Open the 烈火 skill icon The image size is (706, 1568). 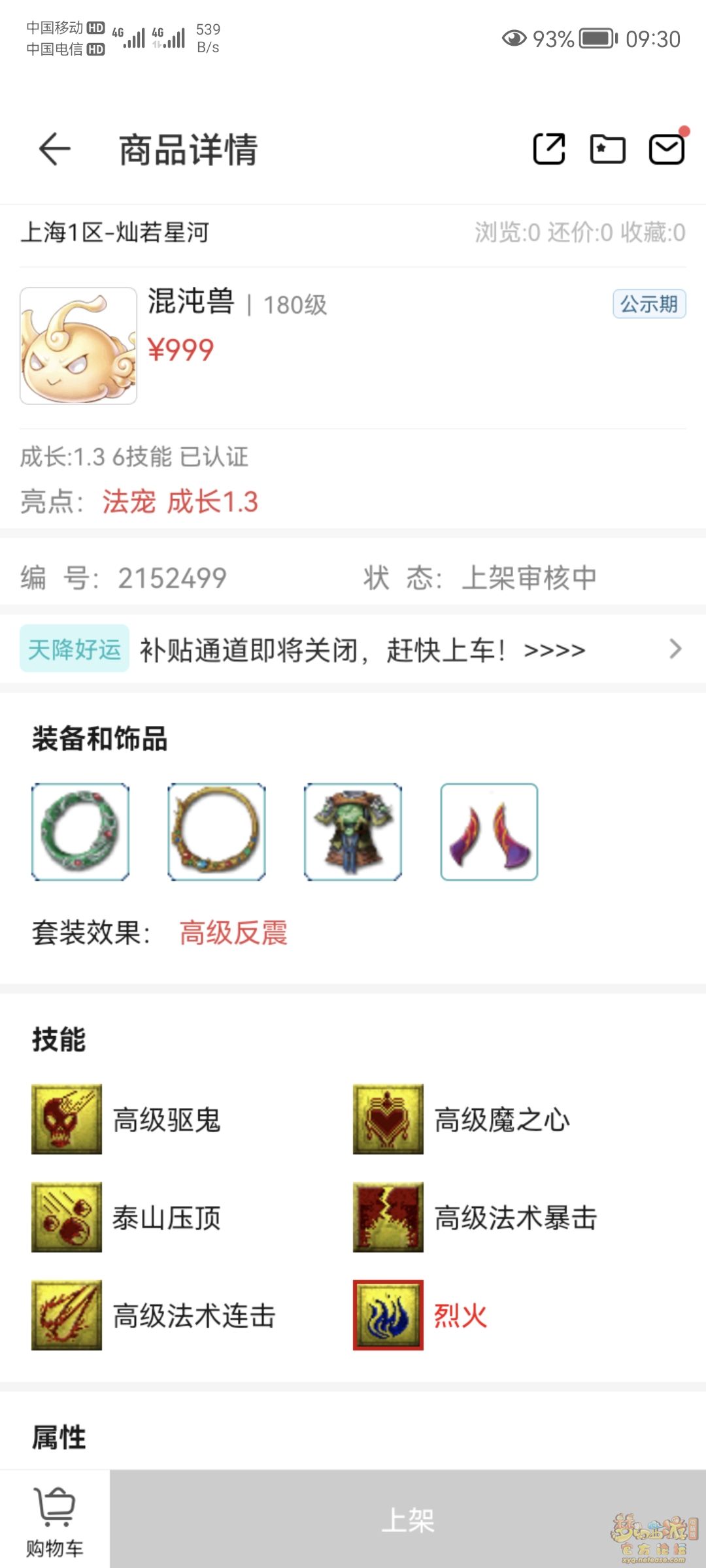(x=388, y=1315)
